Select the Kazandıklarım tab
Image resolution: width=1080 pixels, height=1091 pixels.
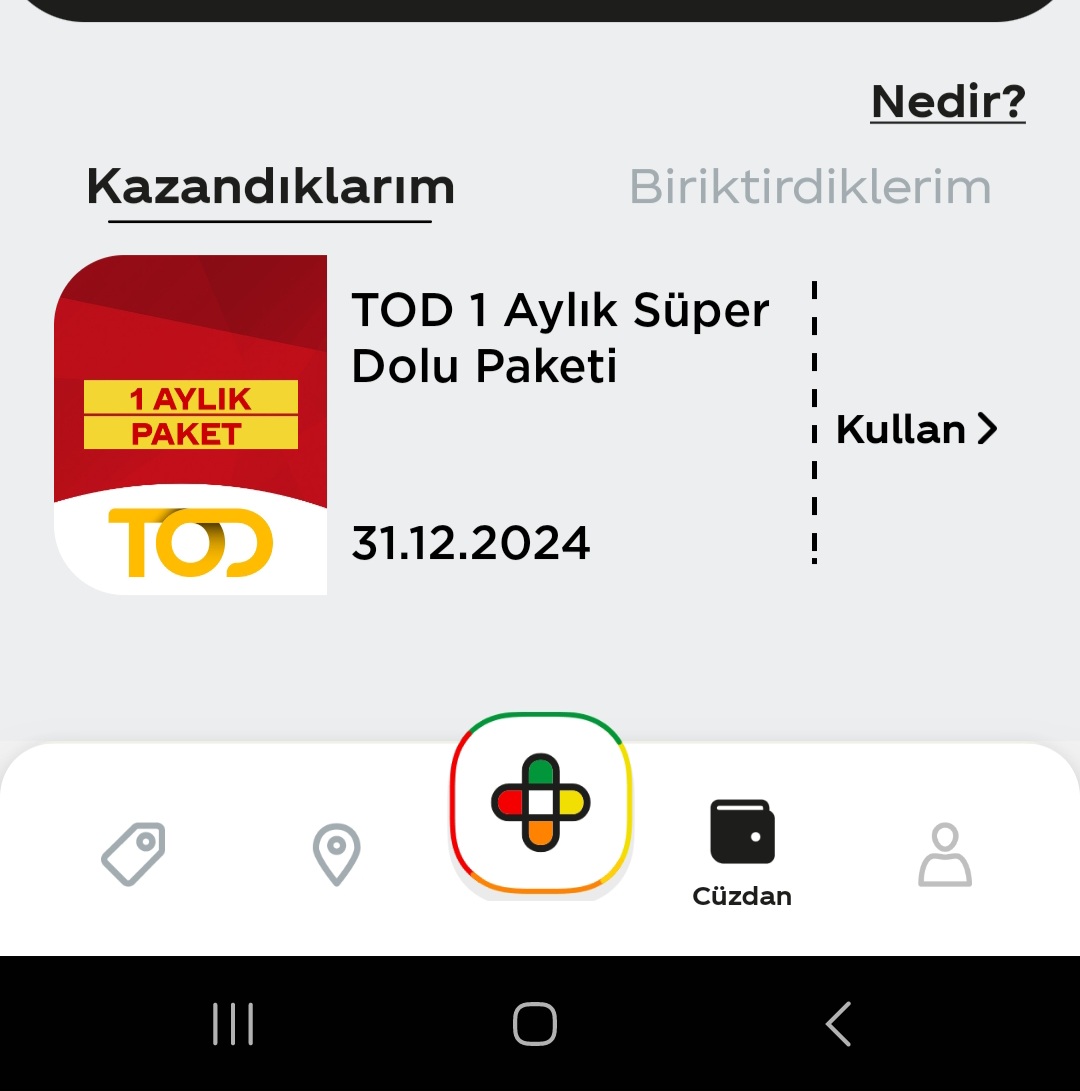point(270,187)
